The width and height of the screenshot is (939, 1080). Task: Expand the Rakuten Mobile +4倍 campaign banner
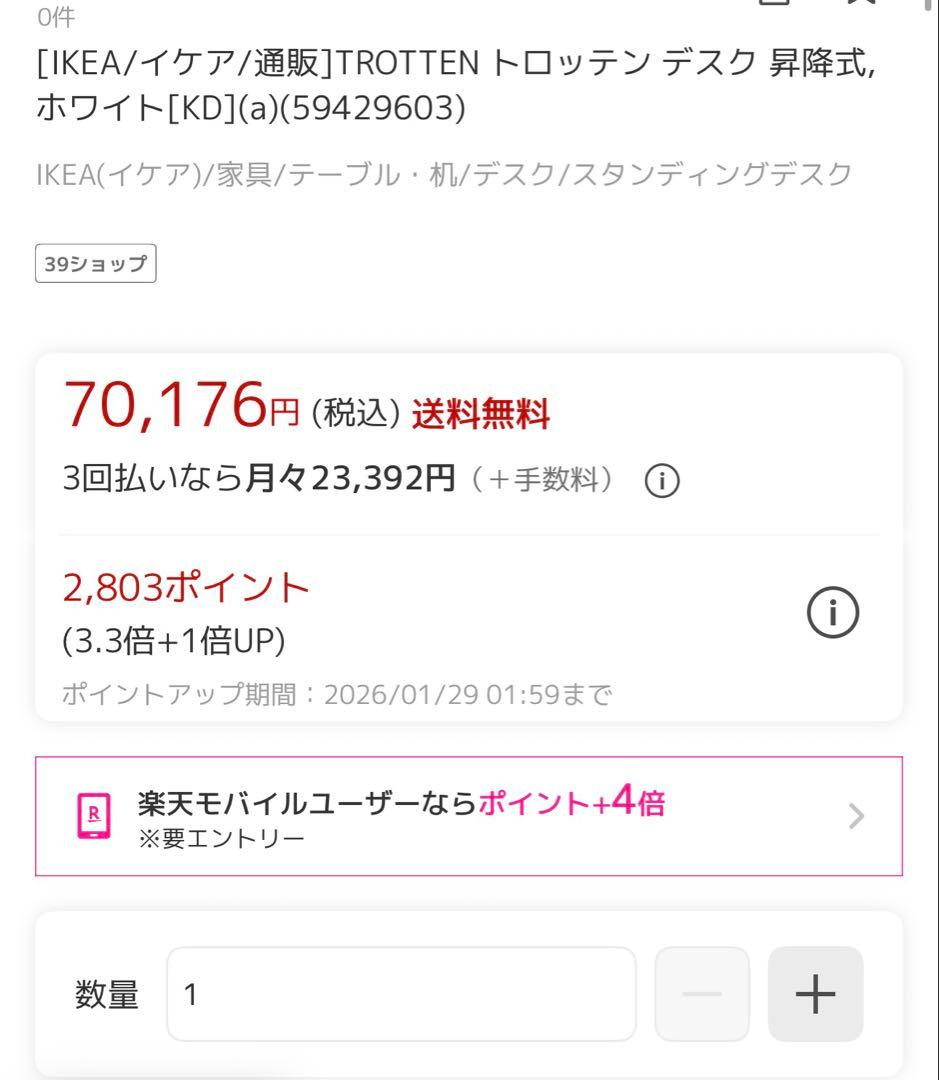point(469,815)
